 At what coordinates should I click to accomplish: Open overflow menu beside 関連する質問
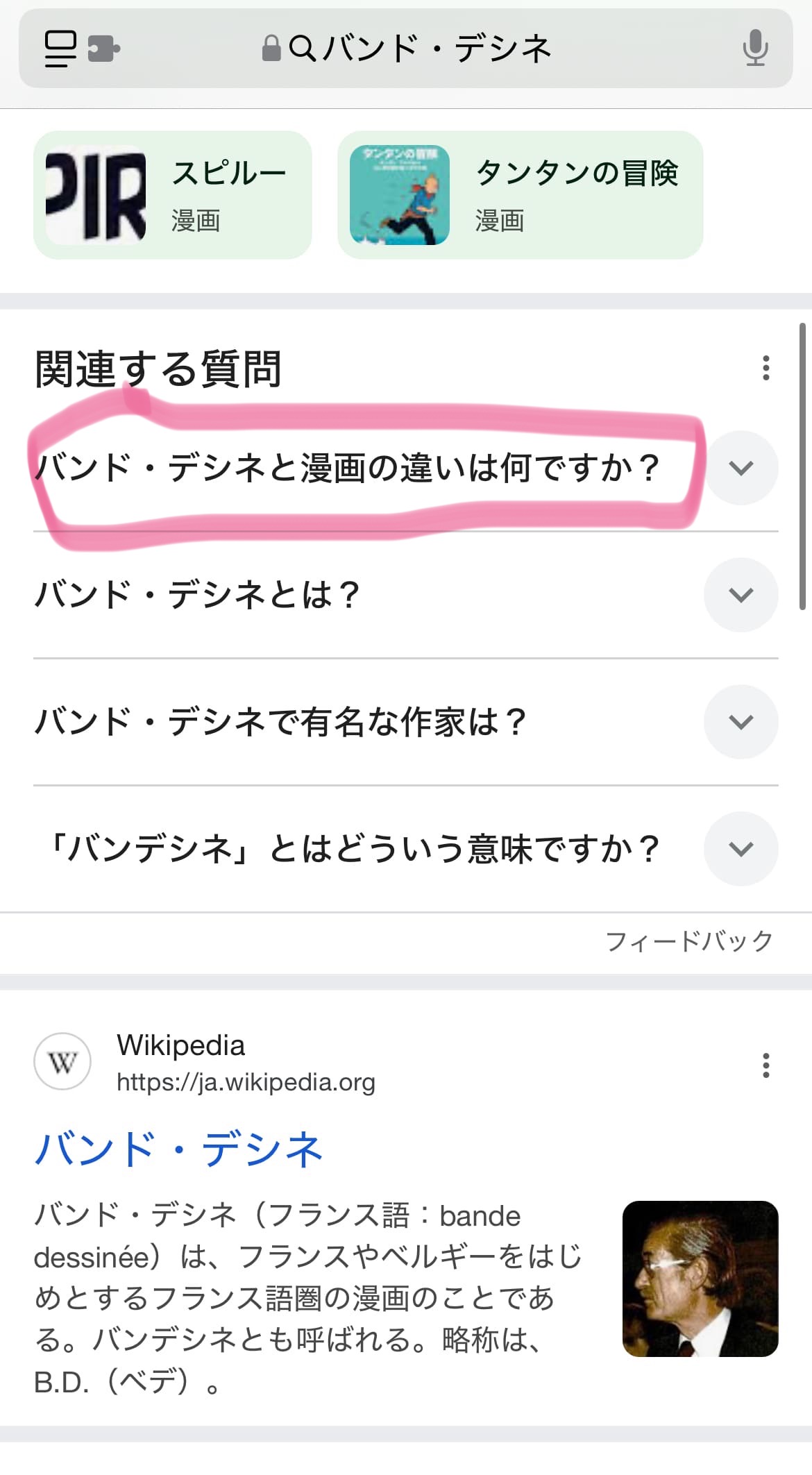click(766, 368)
